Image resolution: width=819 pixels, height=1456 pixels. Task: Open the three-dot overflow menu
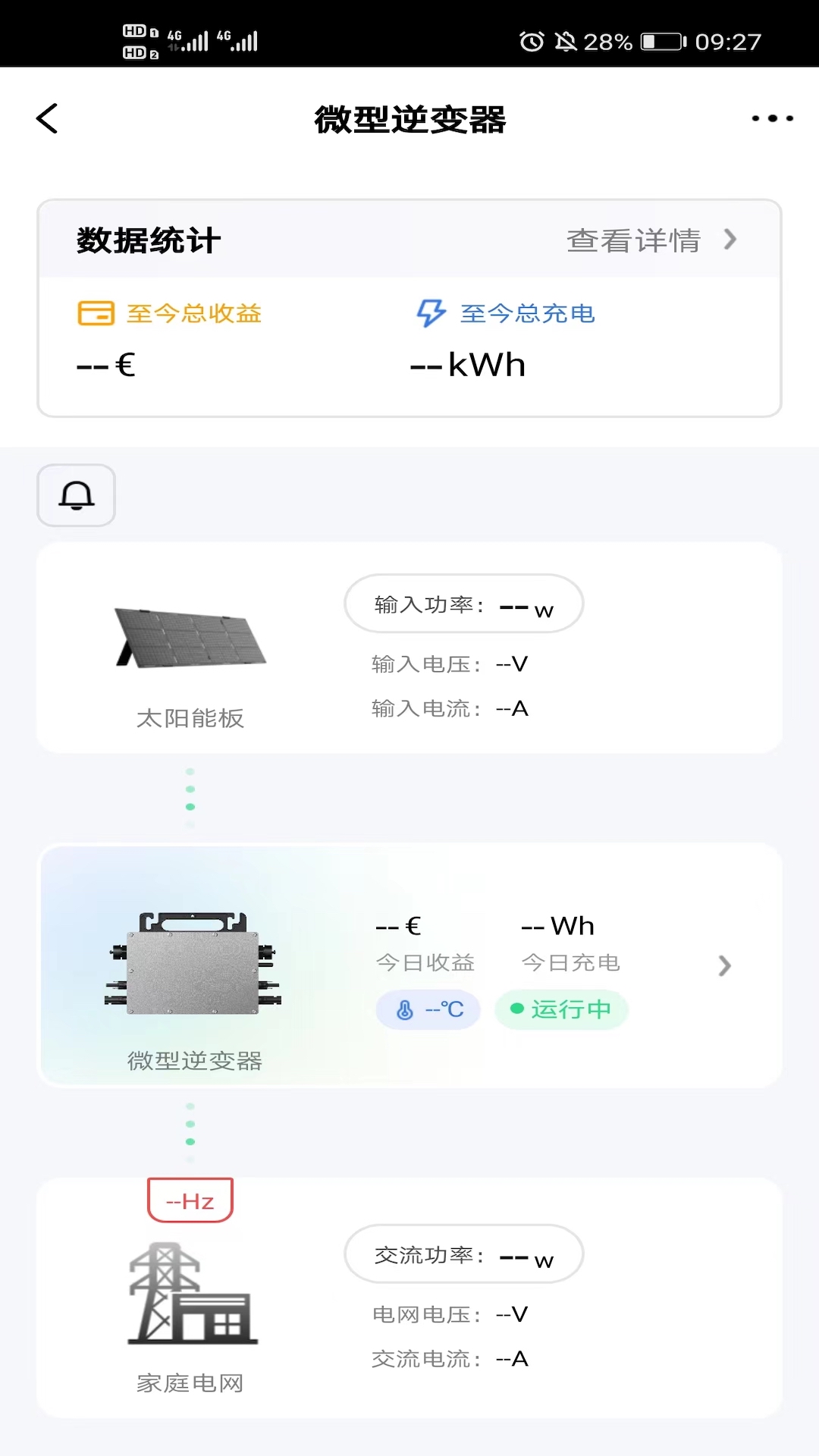click(772, 118)
